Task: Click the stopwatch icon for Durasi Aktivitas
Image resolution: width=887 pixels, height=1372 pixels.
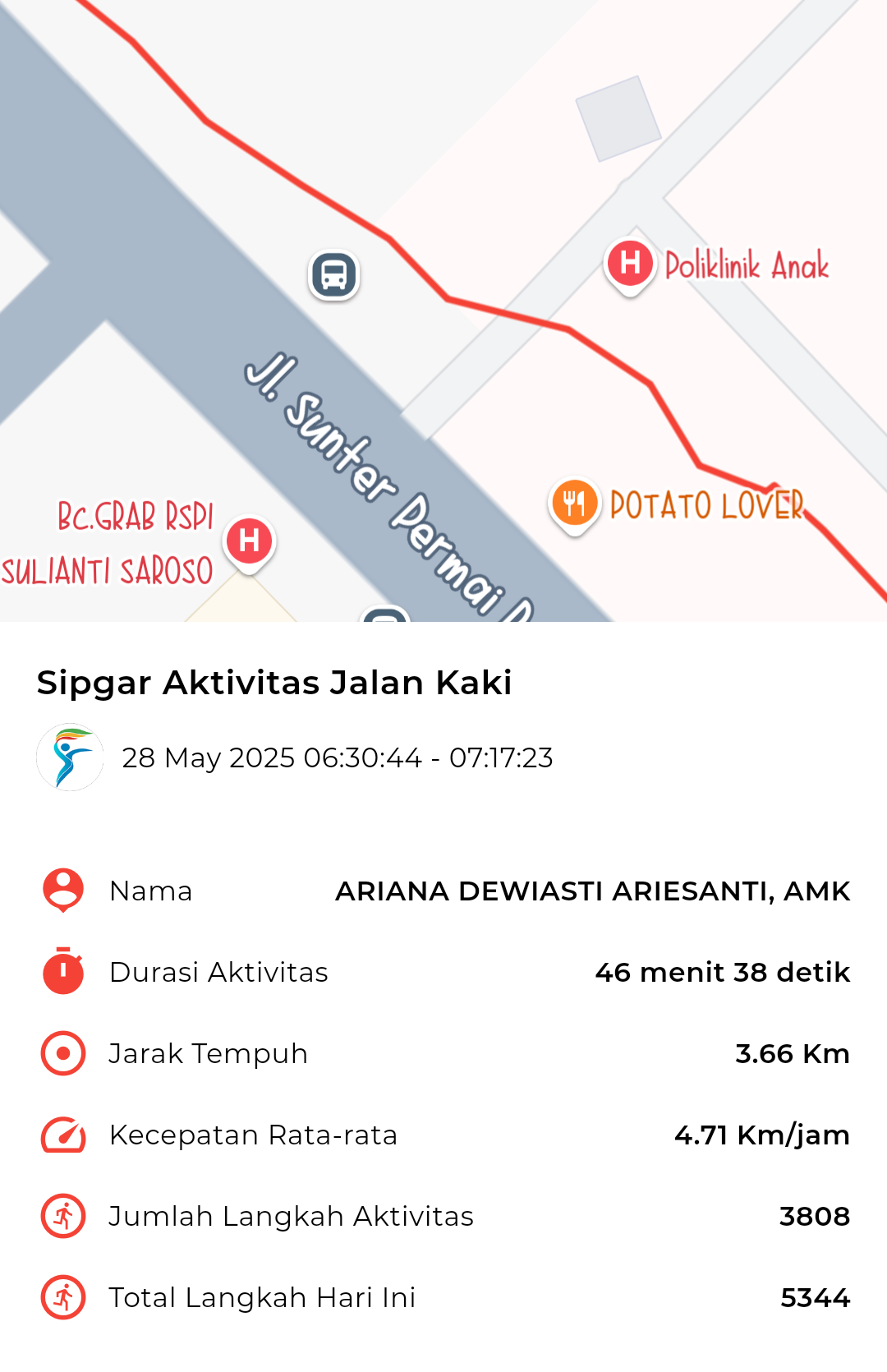Action: [x=62, y=972]
